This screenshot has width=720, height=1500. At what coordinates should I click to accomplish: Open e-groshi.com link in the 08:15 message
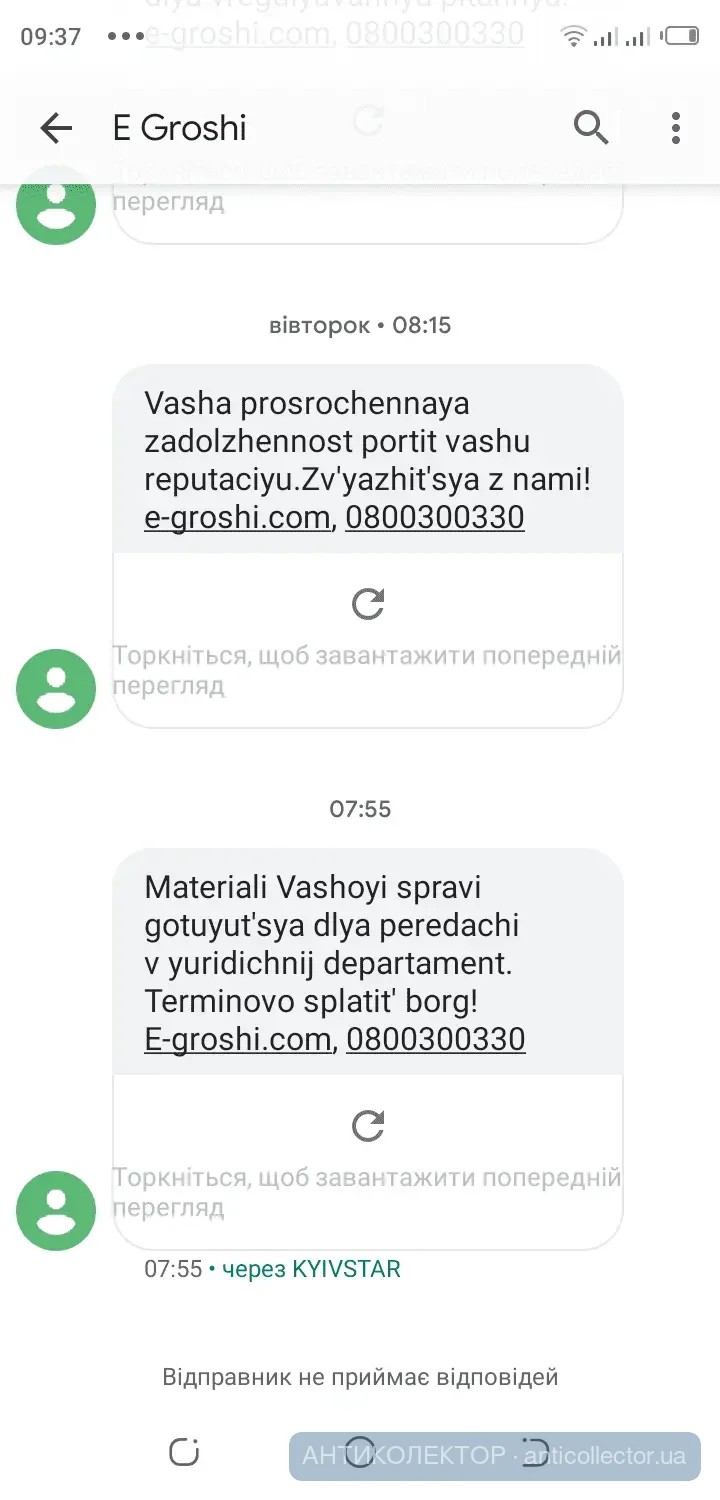pyautogui.click(x=237, y=518)
